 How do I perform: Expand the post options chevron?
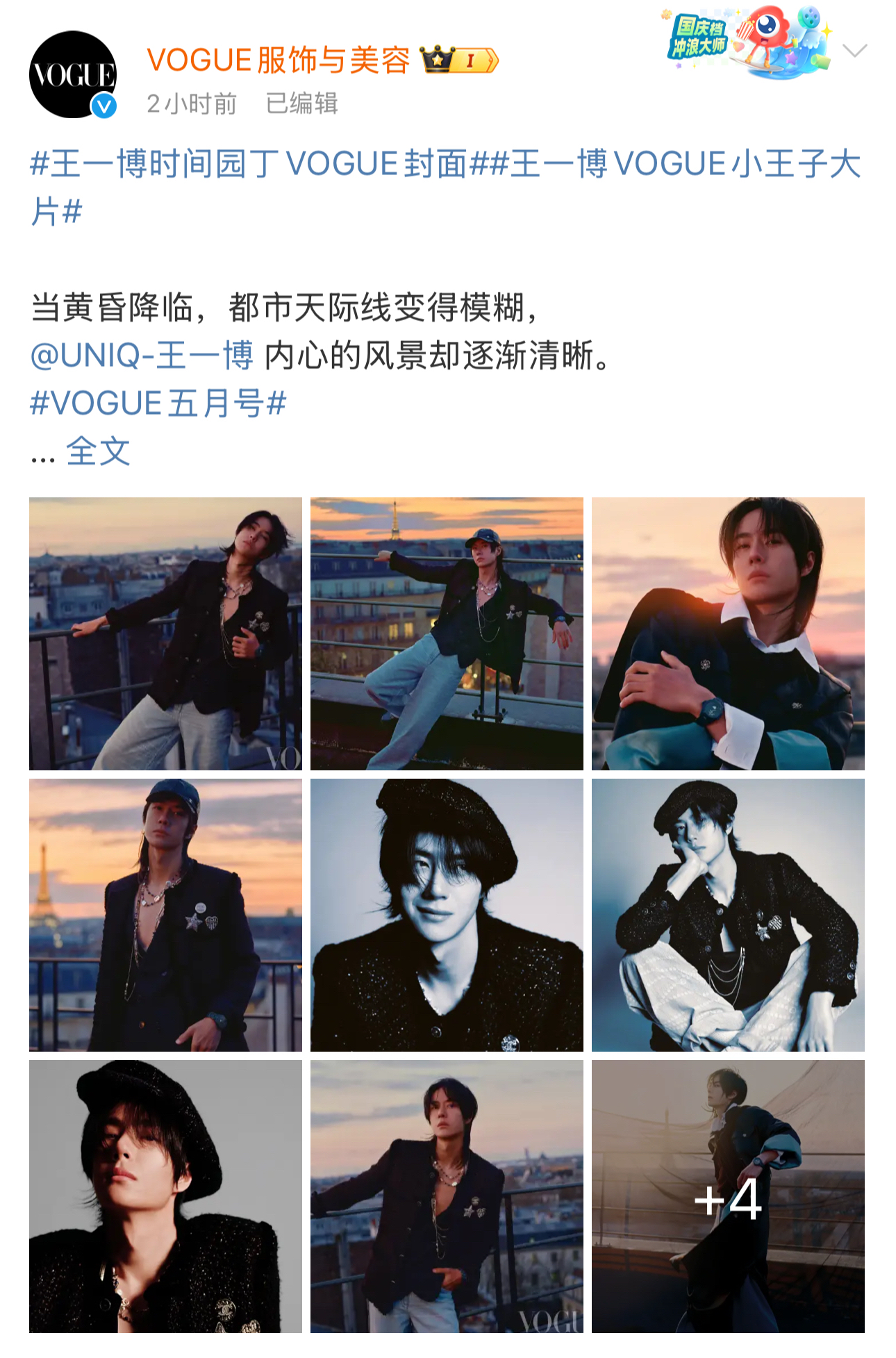(x=854, y=51)
